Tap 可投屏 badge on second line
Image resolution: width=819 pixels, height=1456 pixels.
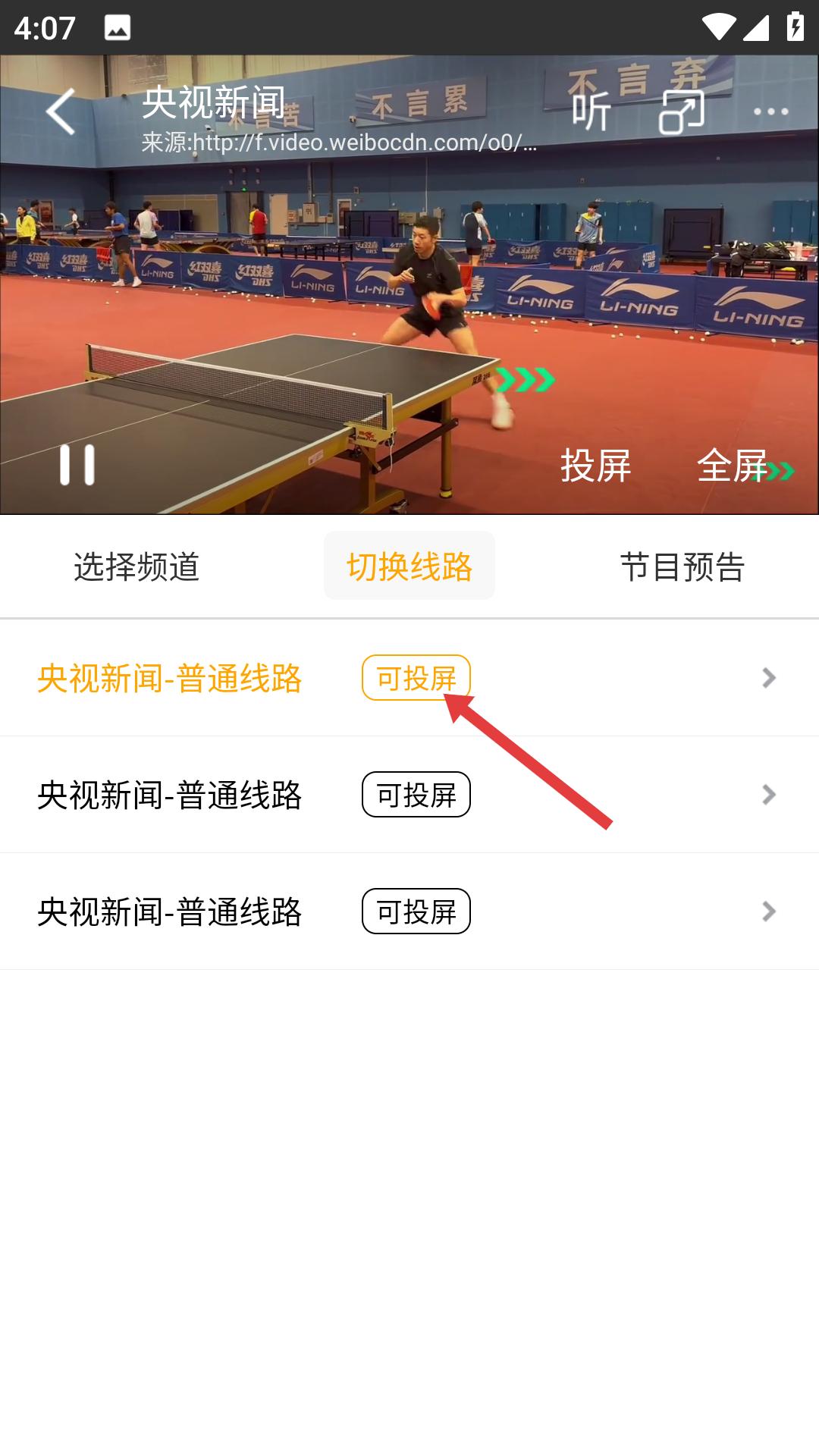(x=417, y=795)
